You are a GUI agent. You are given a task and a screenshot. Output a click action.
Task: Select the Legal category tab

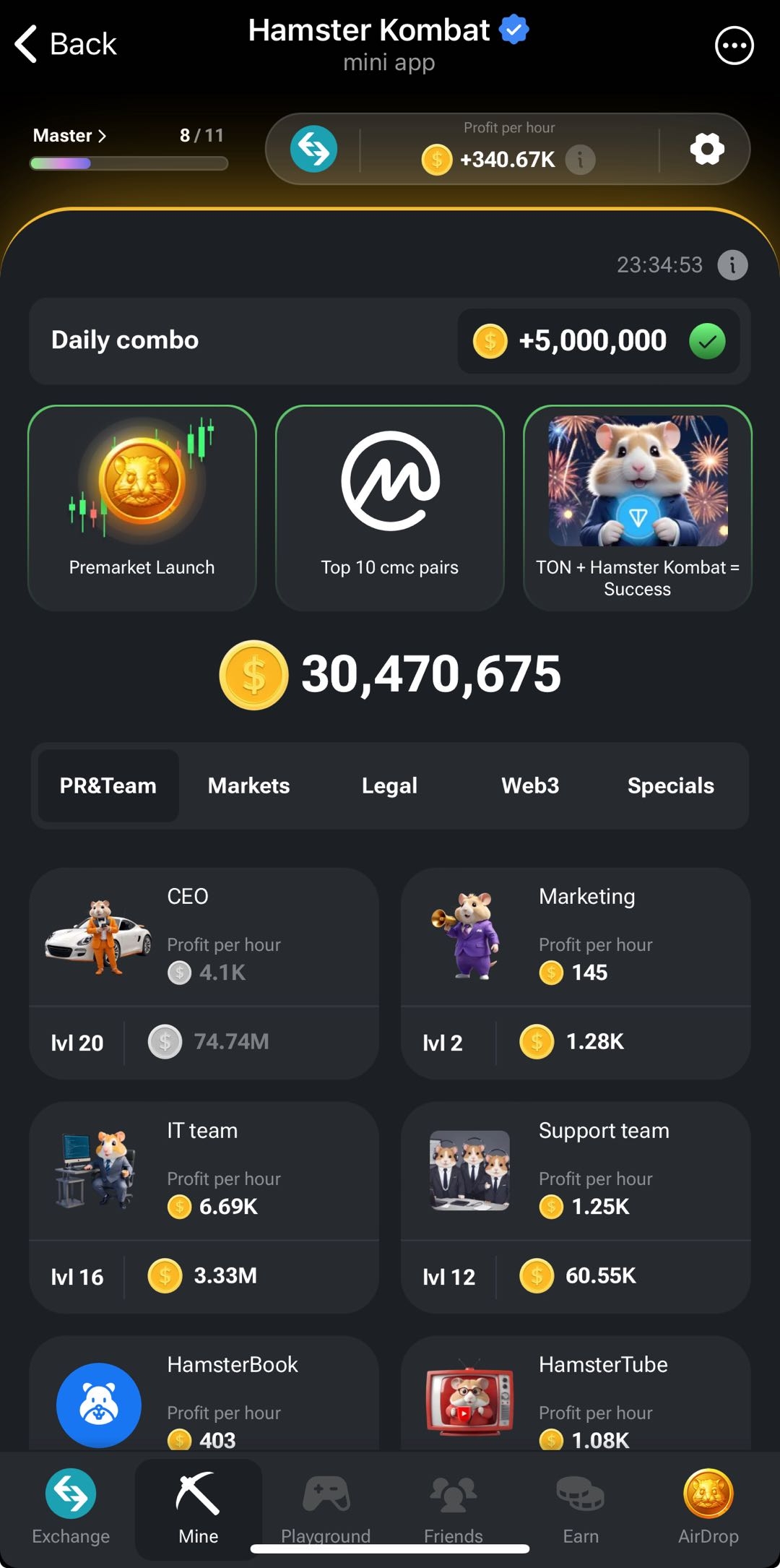tap(389, 785)
